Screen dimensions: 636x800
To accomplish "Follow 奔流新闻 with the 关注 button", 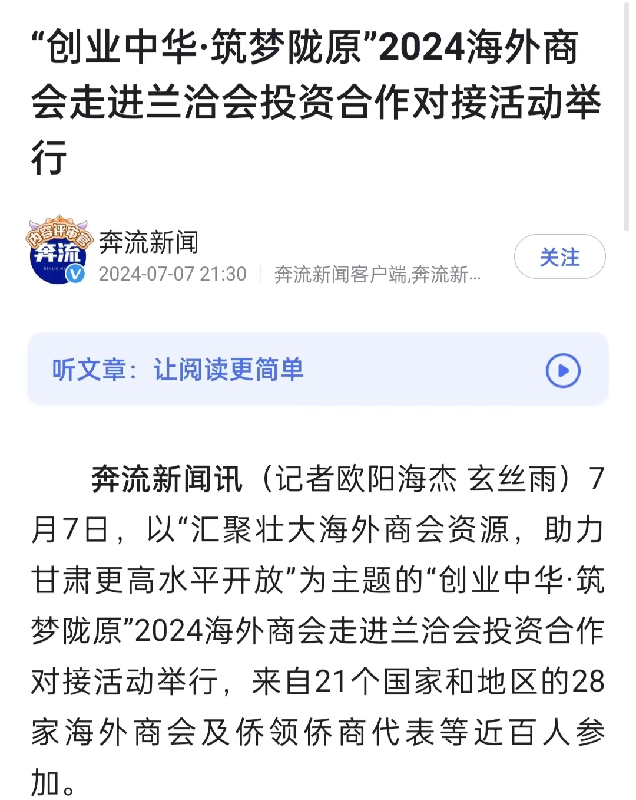I will (559, 258).
